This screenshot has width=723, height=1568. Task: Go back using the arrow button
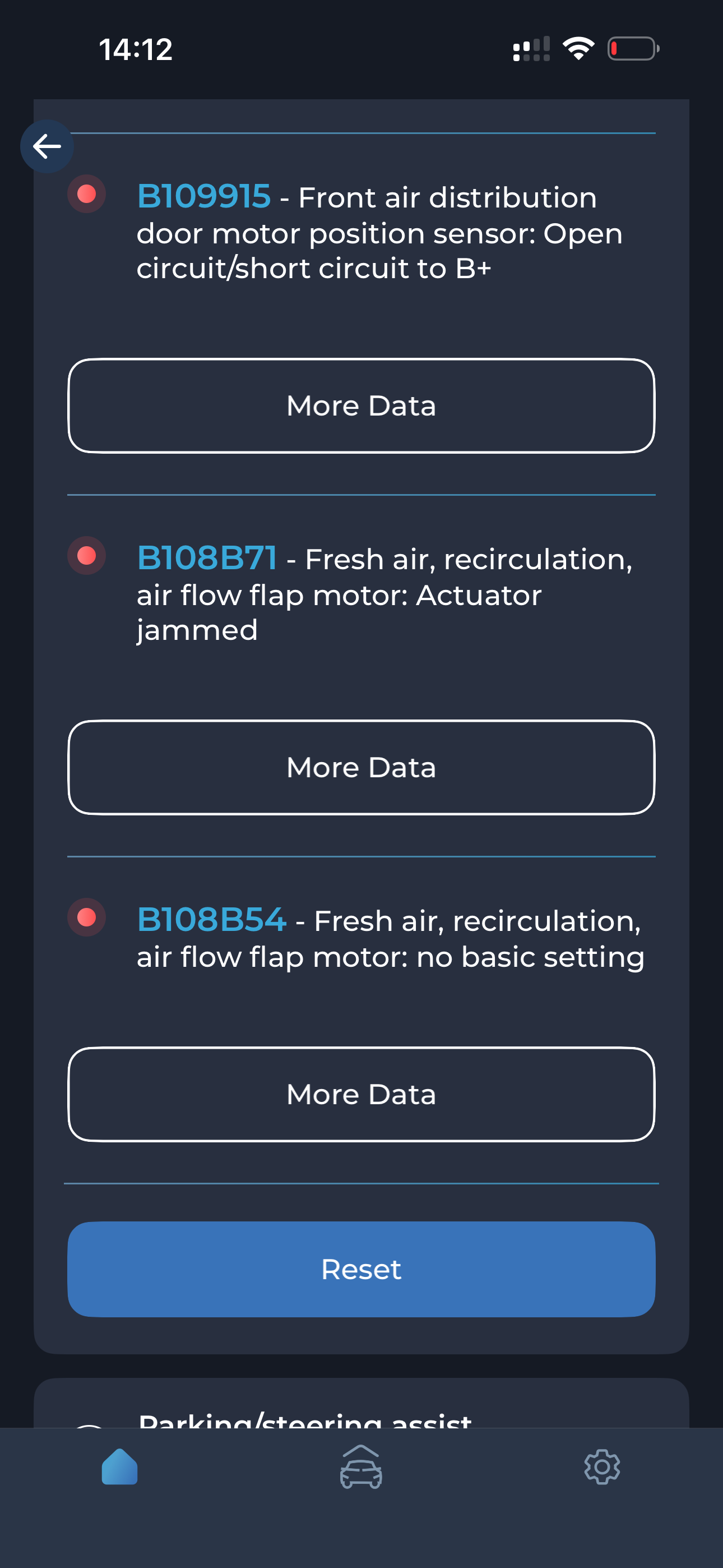click(x=47, y=146)
